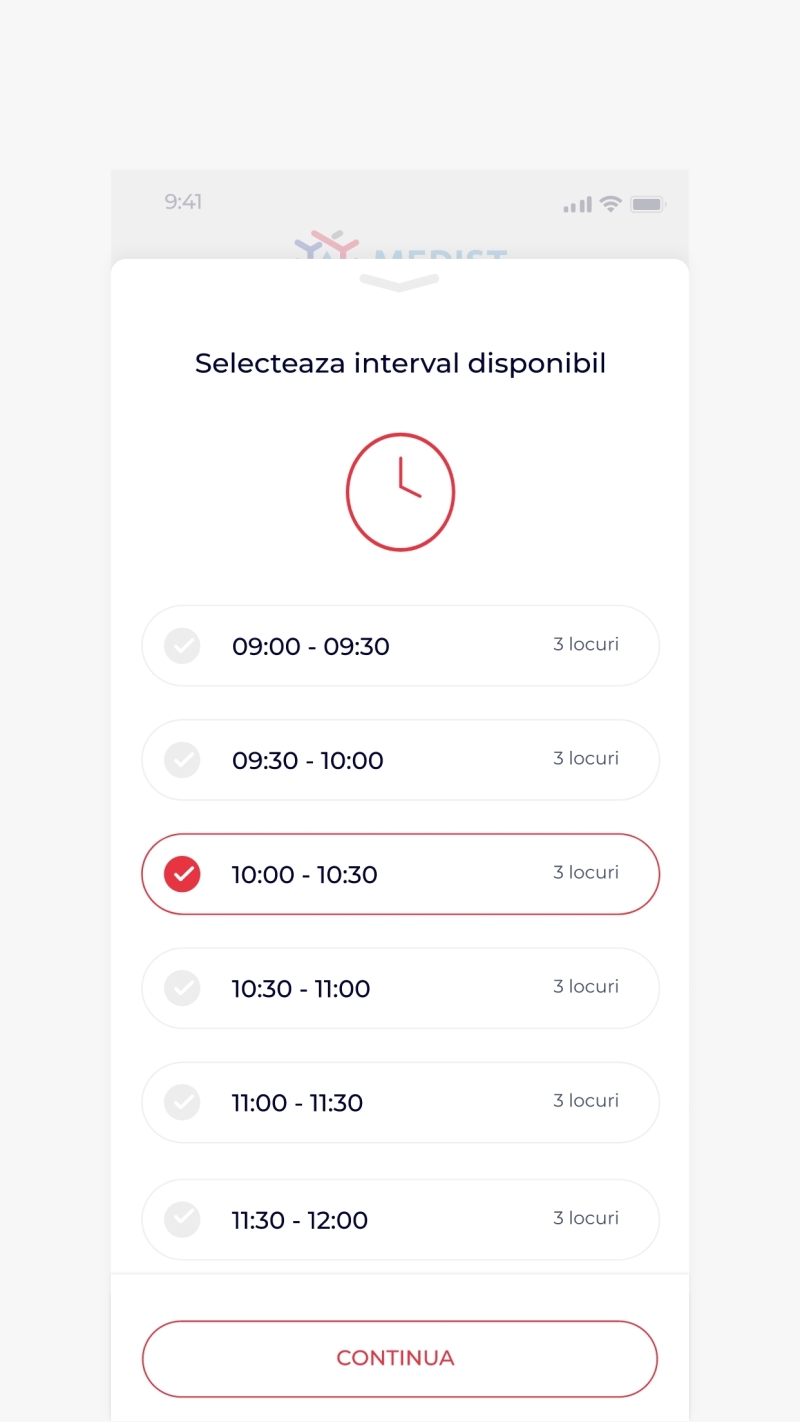Click the red clock icon

point(400,491)
